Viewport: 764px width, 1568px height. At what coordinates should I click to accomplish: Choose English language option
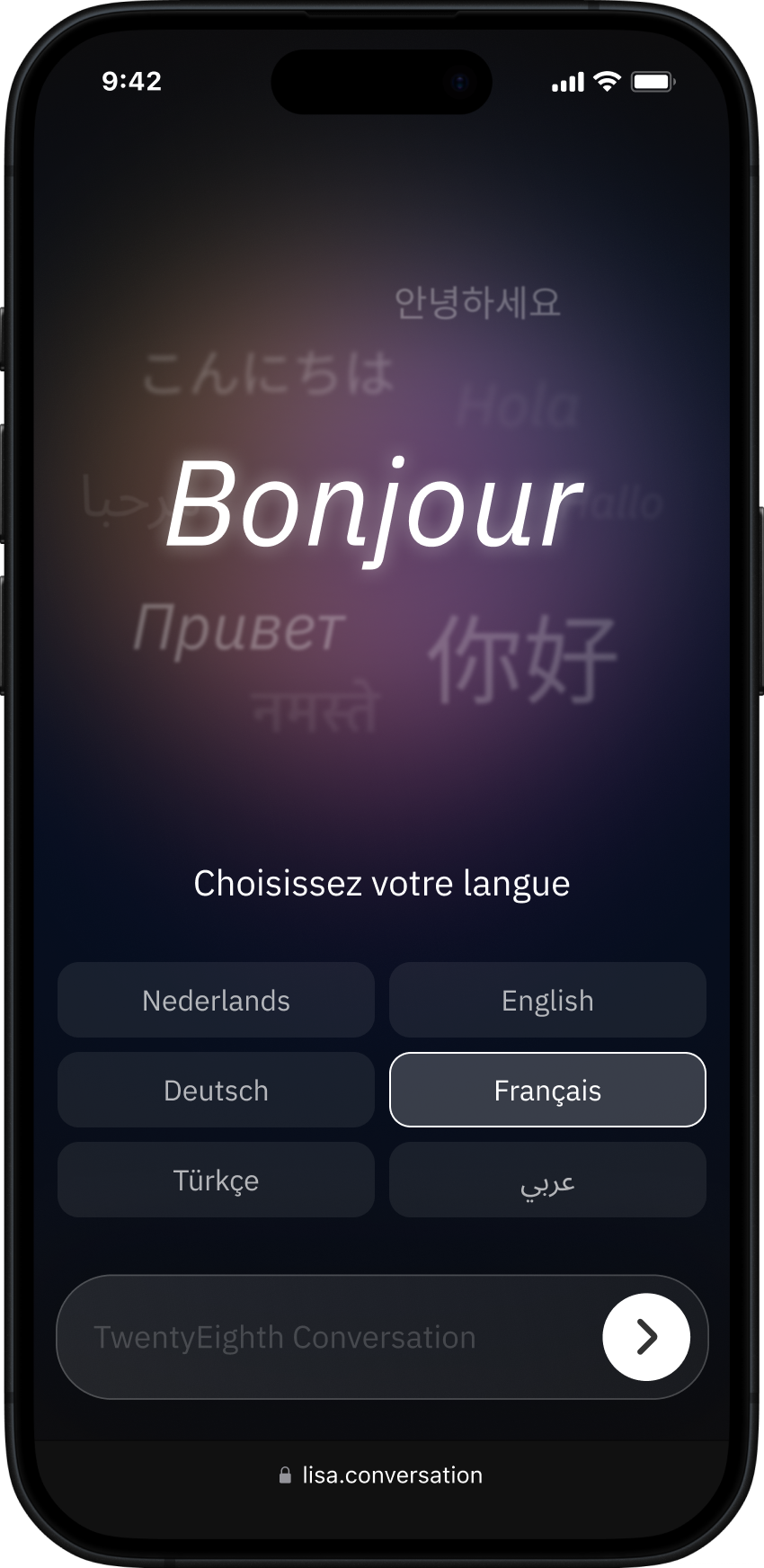tap(547, 1000)
